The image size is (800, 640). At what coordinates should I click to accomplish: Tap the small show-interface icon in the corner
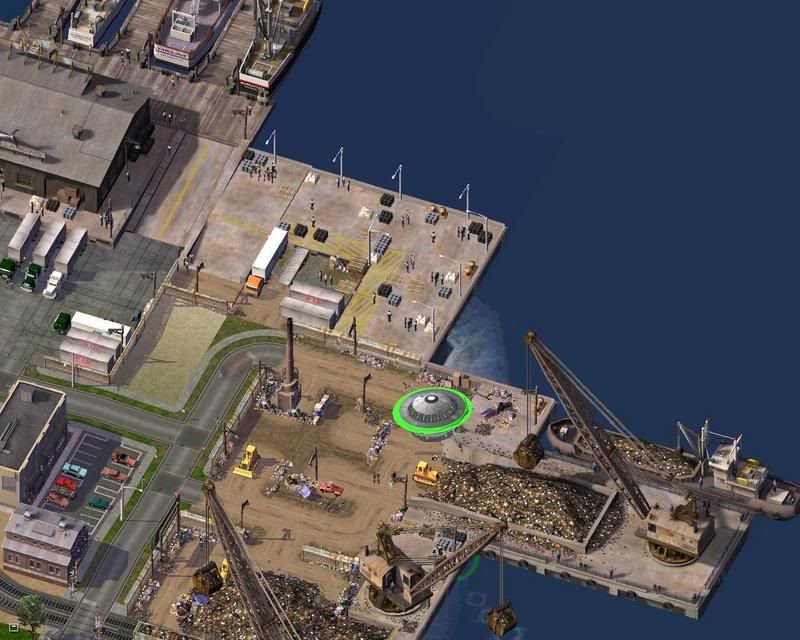(x=13, y=628)
